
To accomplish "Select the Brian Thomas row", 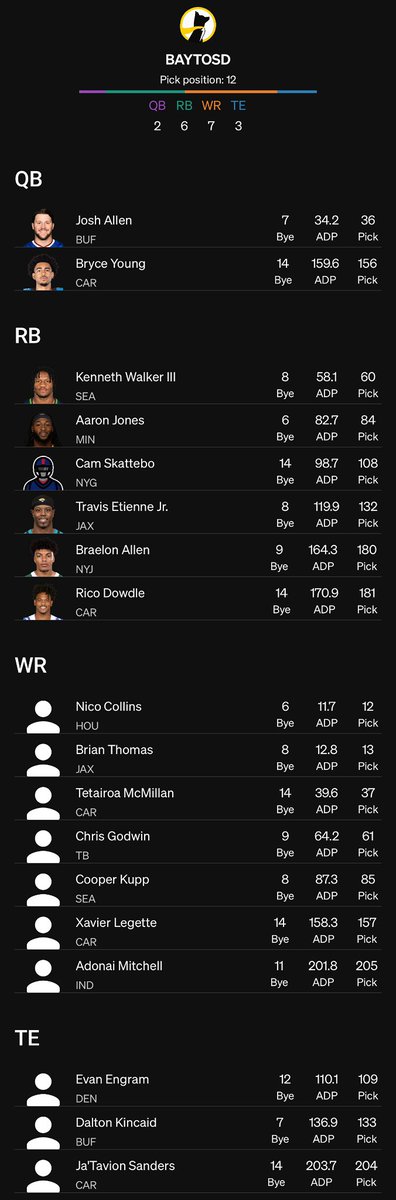I will tap(198, 757).
